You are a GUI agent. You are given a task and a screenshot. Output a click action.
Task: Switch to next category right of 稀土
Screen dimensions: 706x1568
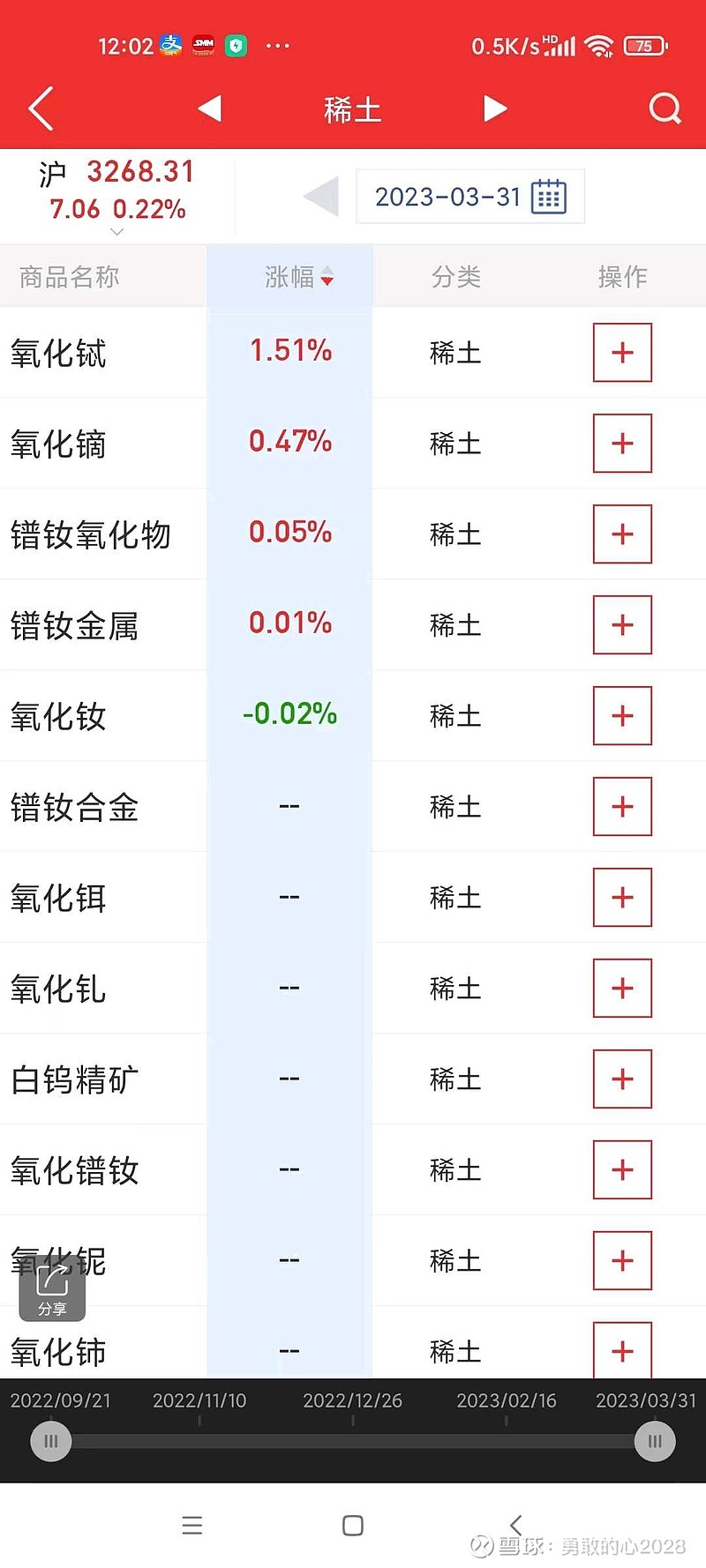tap(496, 108)
